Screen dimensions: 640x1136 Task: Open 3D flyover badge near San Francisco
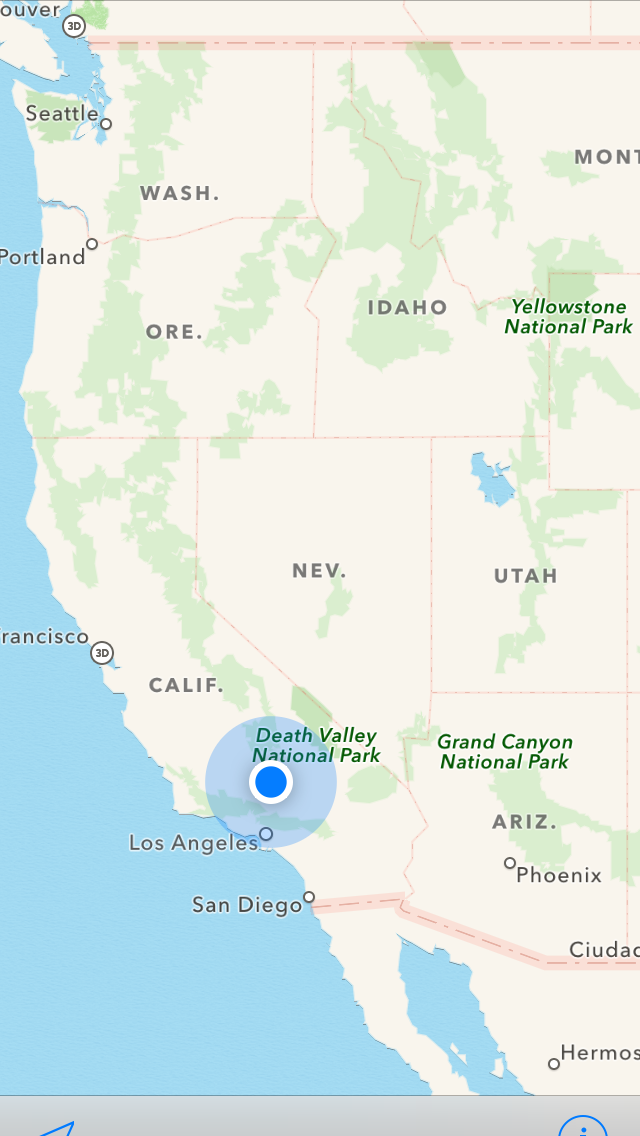click(x=102, y=653)
